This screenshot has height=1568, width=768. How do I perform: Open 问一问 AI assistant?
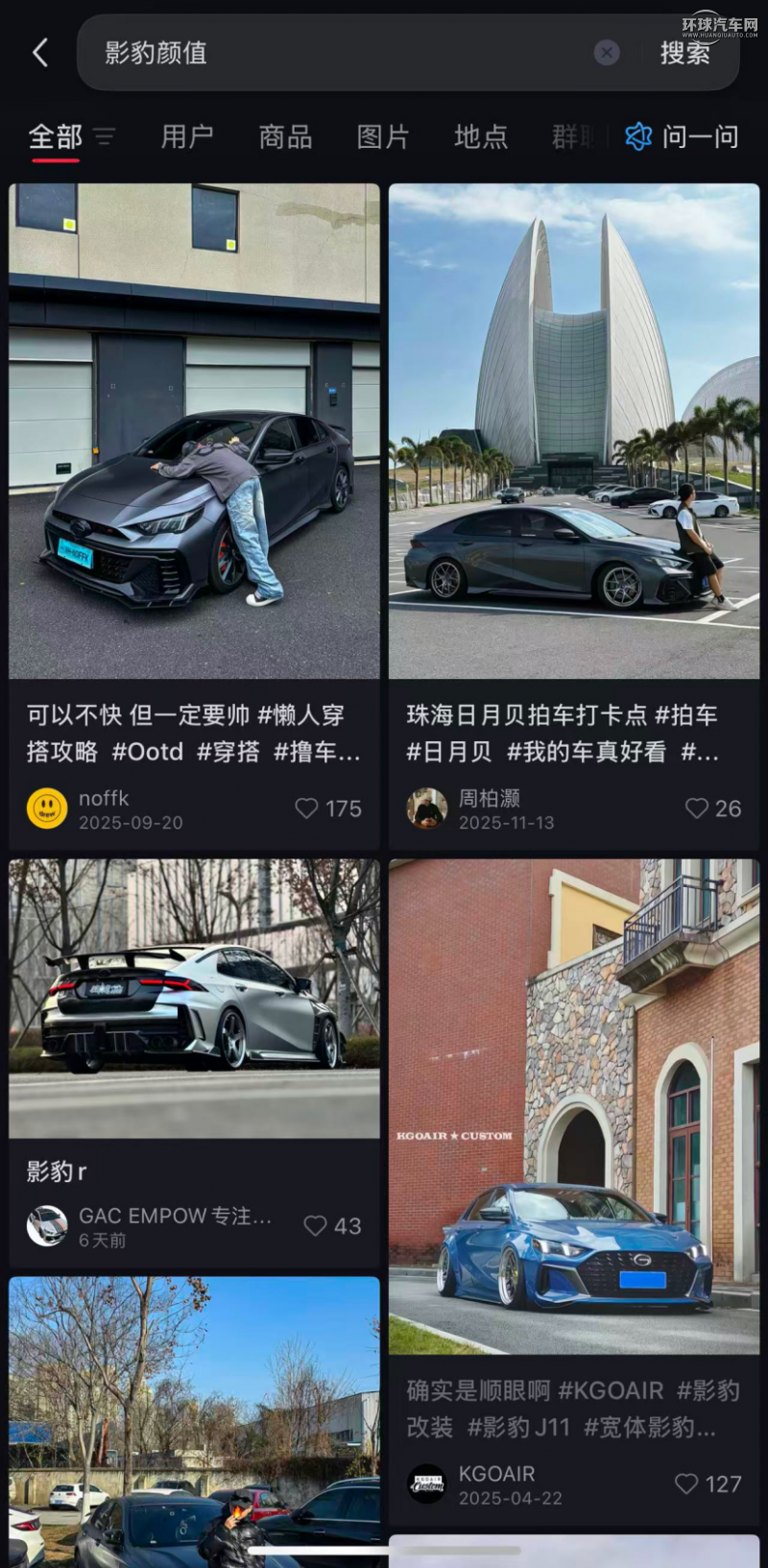point(682,137)
